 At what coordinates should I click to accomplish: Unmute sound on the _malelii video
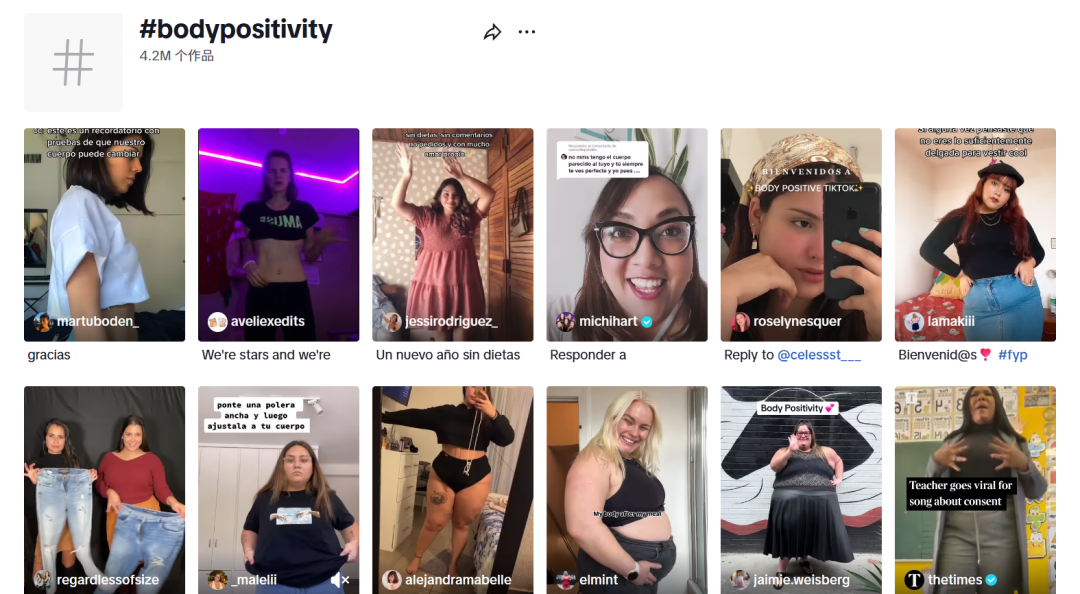tap(340, 580)
